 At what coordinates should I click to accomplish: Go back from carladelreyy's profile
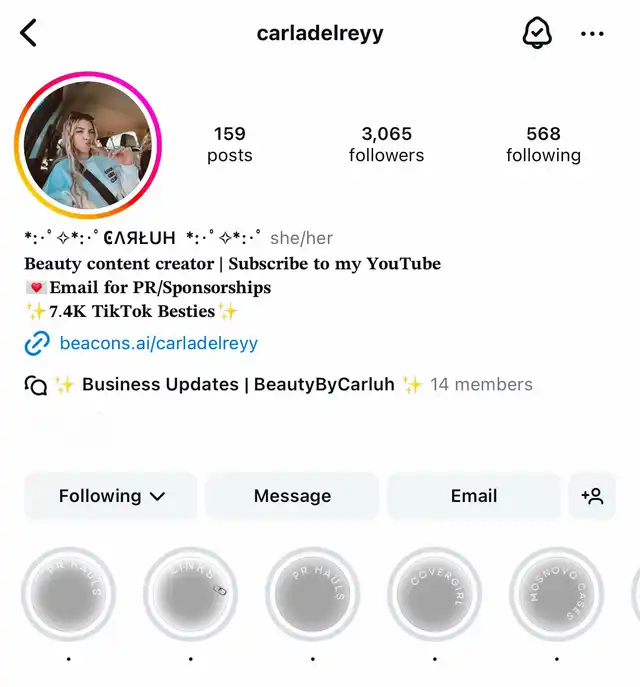pyautogui.click(x=28, y=33)
